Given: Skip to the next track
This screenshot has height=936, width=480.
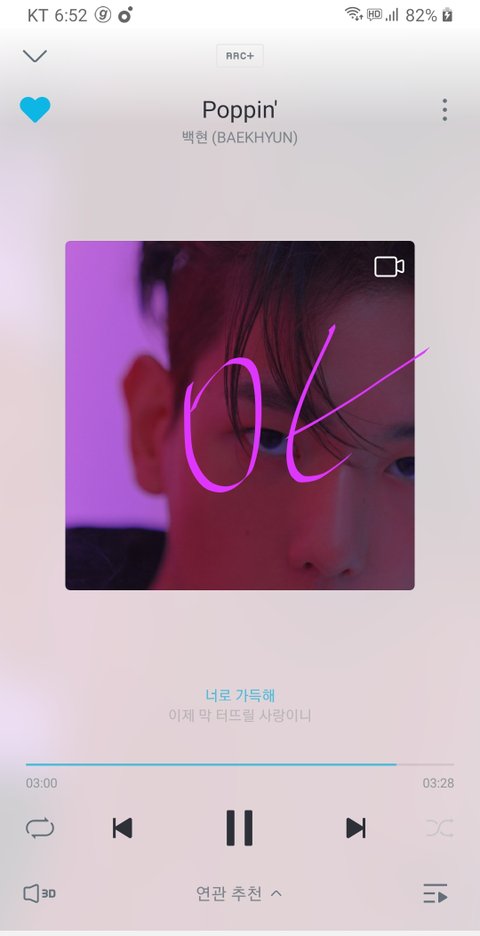Looking at the screenshot, I should point(356,828).
